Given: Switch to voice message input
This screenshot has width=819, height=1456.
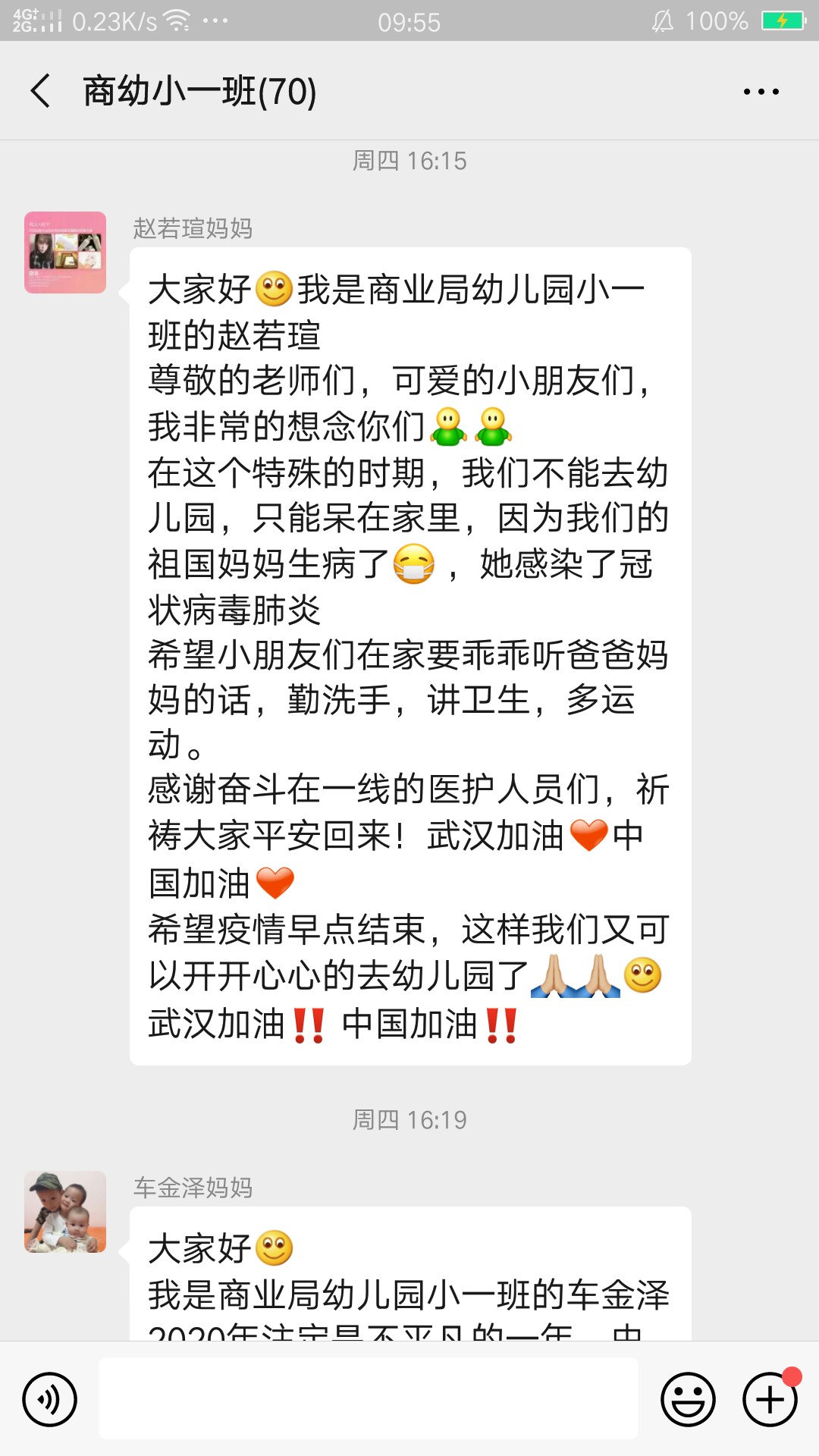Looking at the screenshot, I should pos(50,1399).
